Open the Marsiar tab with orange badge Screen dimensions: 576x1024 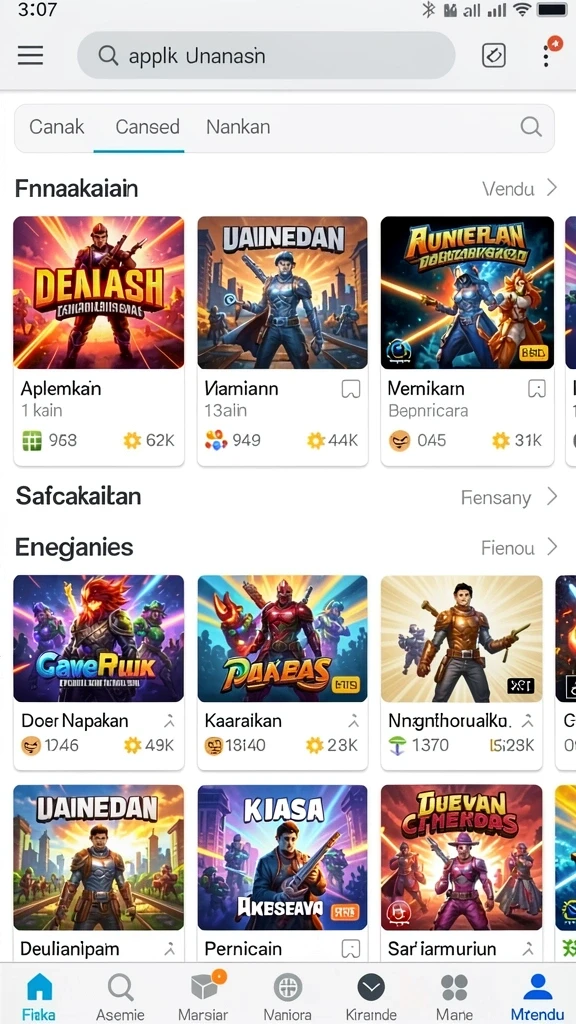[203, 996]
